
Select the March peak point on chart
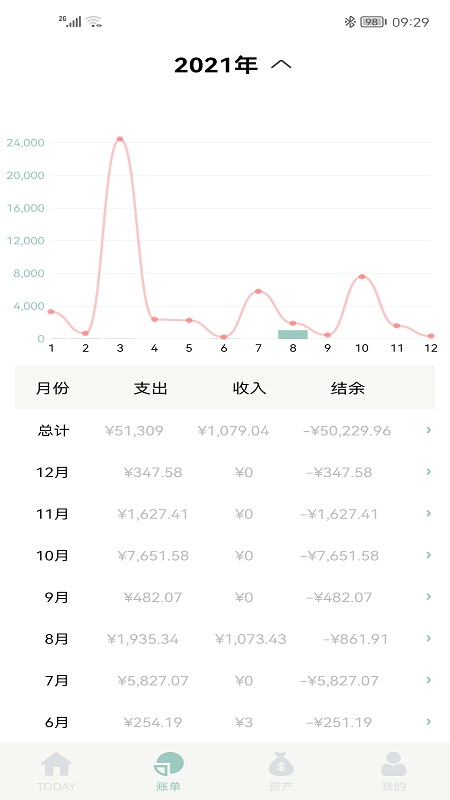pyautogui.click(x=120, y=139)
